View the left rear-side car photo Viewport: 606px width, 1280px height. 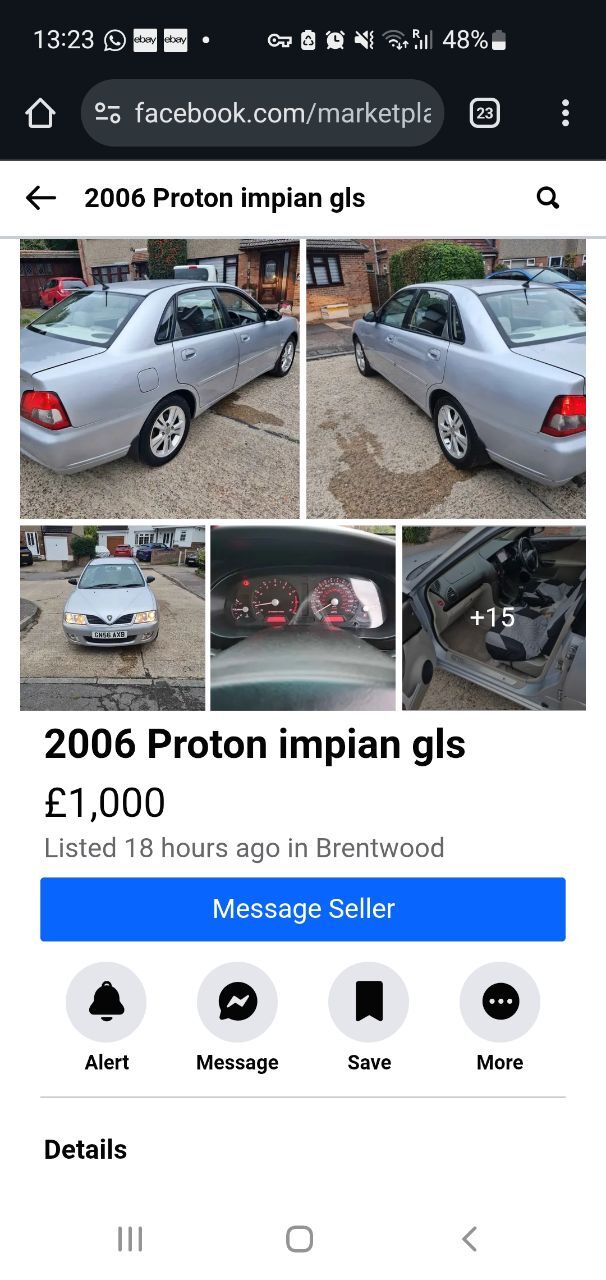click(x=160, y=378)
